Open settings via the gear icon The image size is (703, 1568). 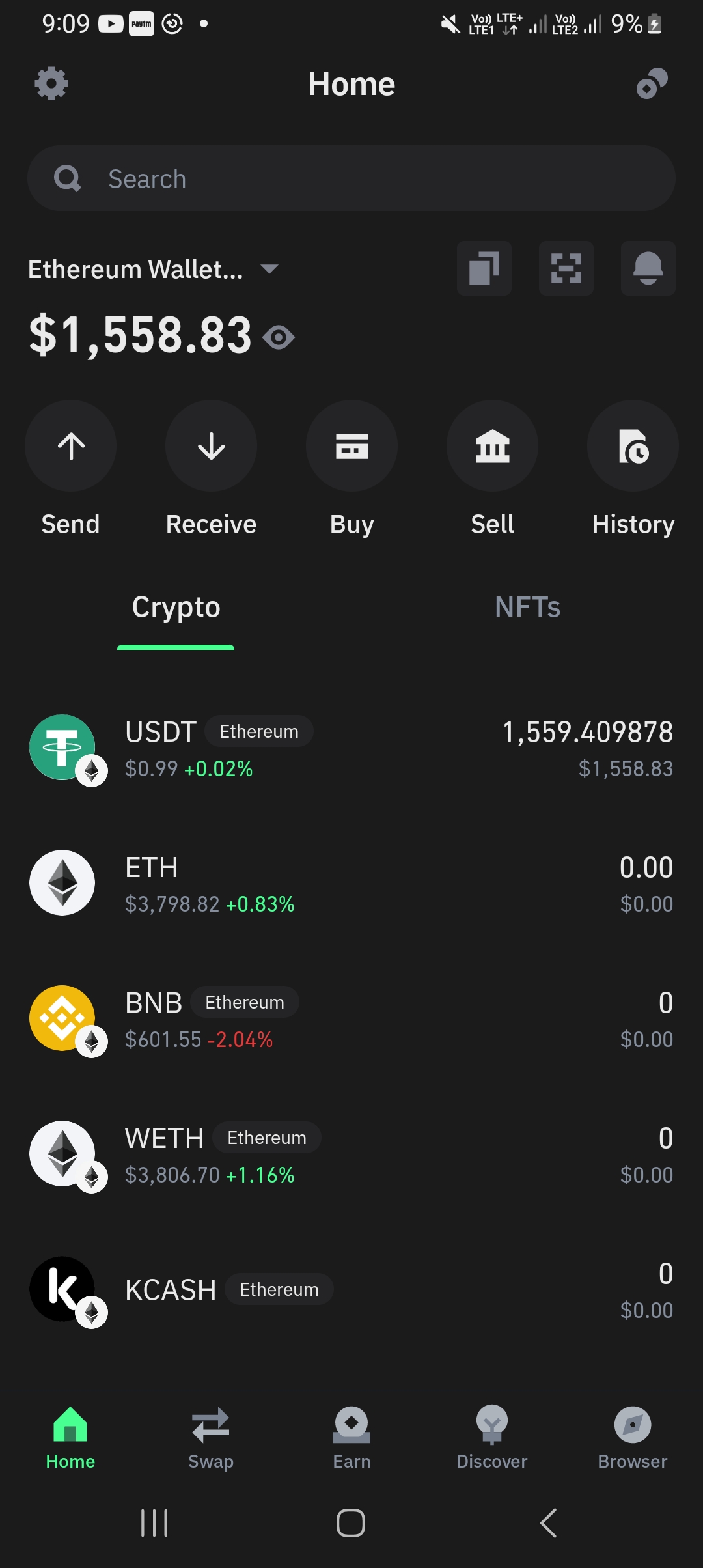tap(51, 84)
